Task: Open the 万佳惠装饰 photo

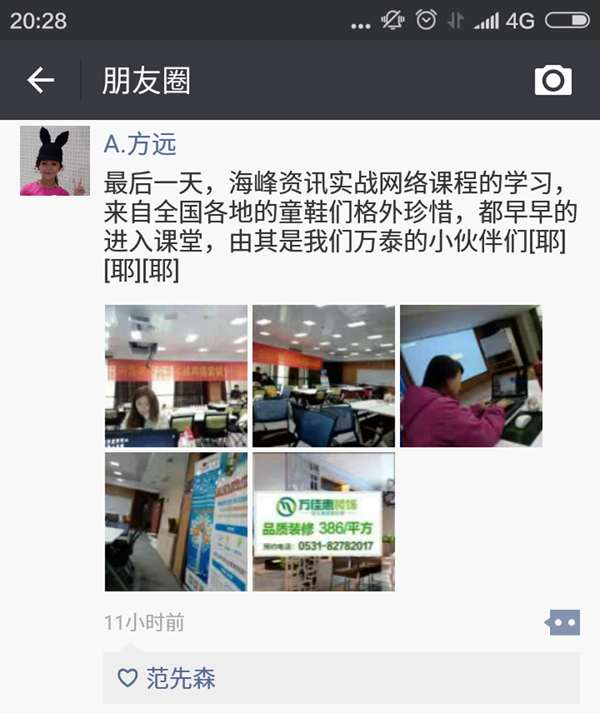Action: (323, 522)
